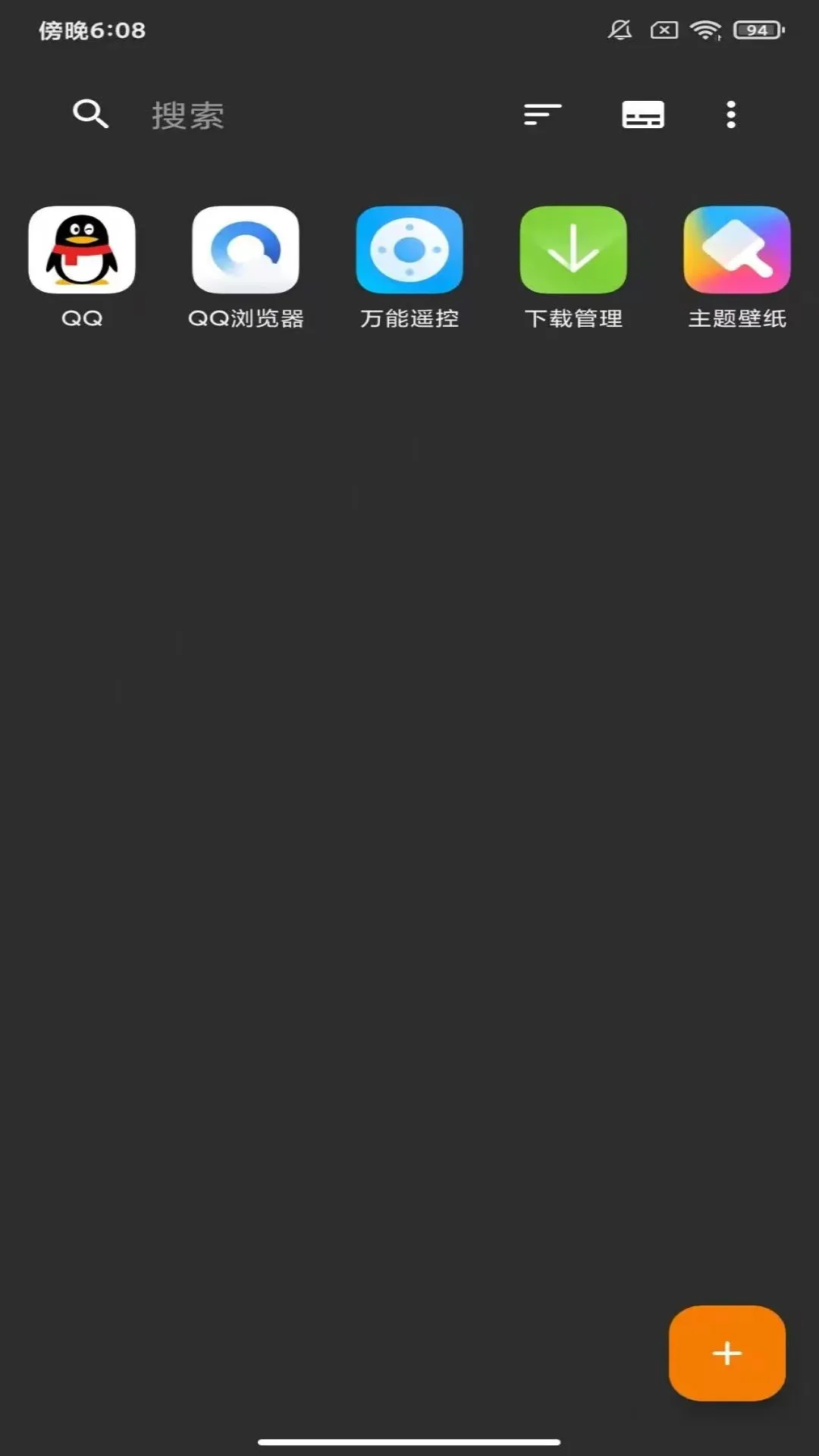This screenshot has height=1456, width=819.
Task: Open QQ浏览器 browser app
Action: click(x=246, y=250)
